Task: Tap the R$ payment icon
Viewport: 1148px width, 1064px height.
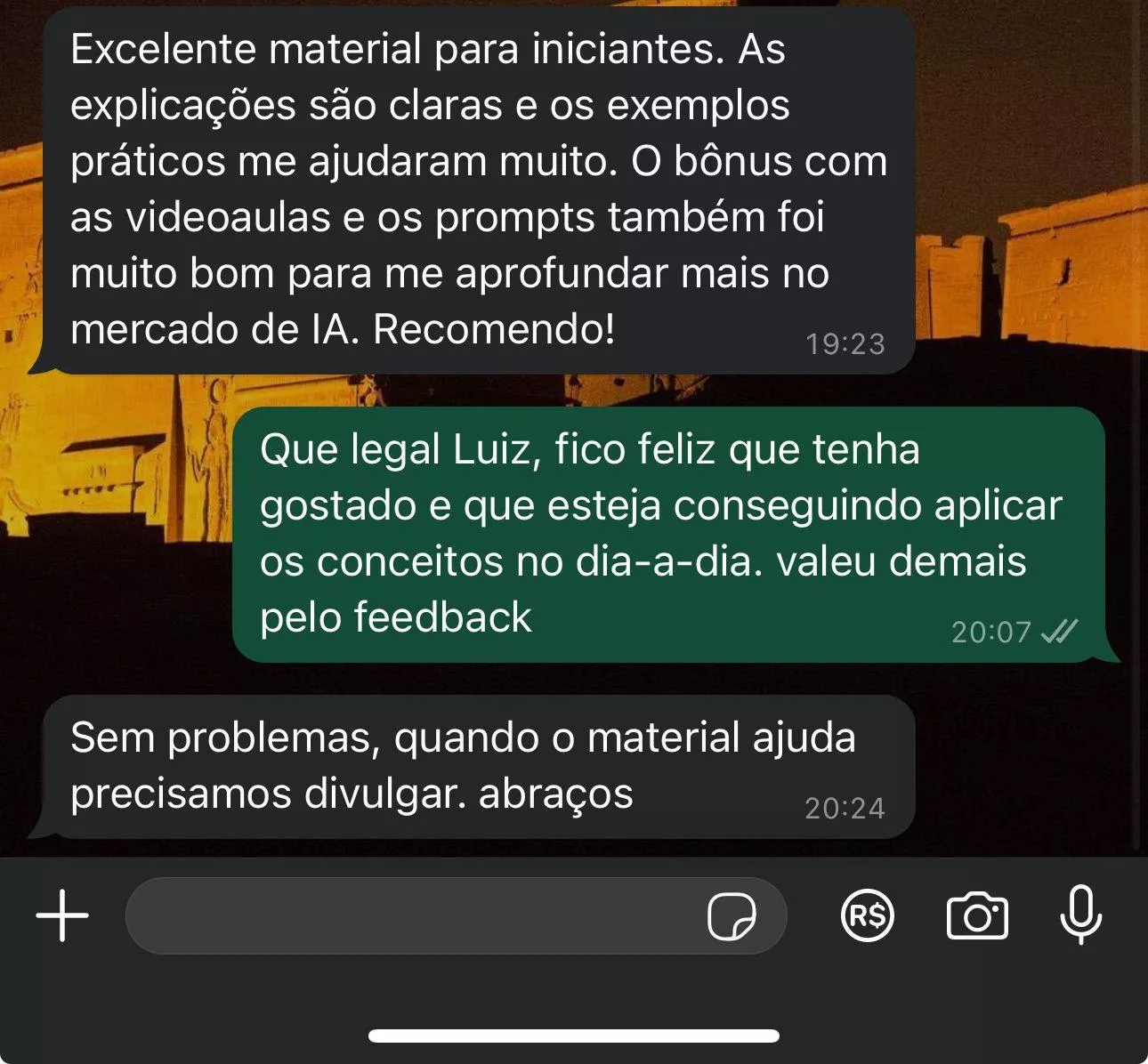Action: tap(868, 915)
